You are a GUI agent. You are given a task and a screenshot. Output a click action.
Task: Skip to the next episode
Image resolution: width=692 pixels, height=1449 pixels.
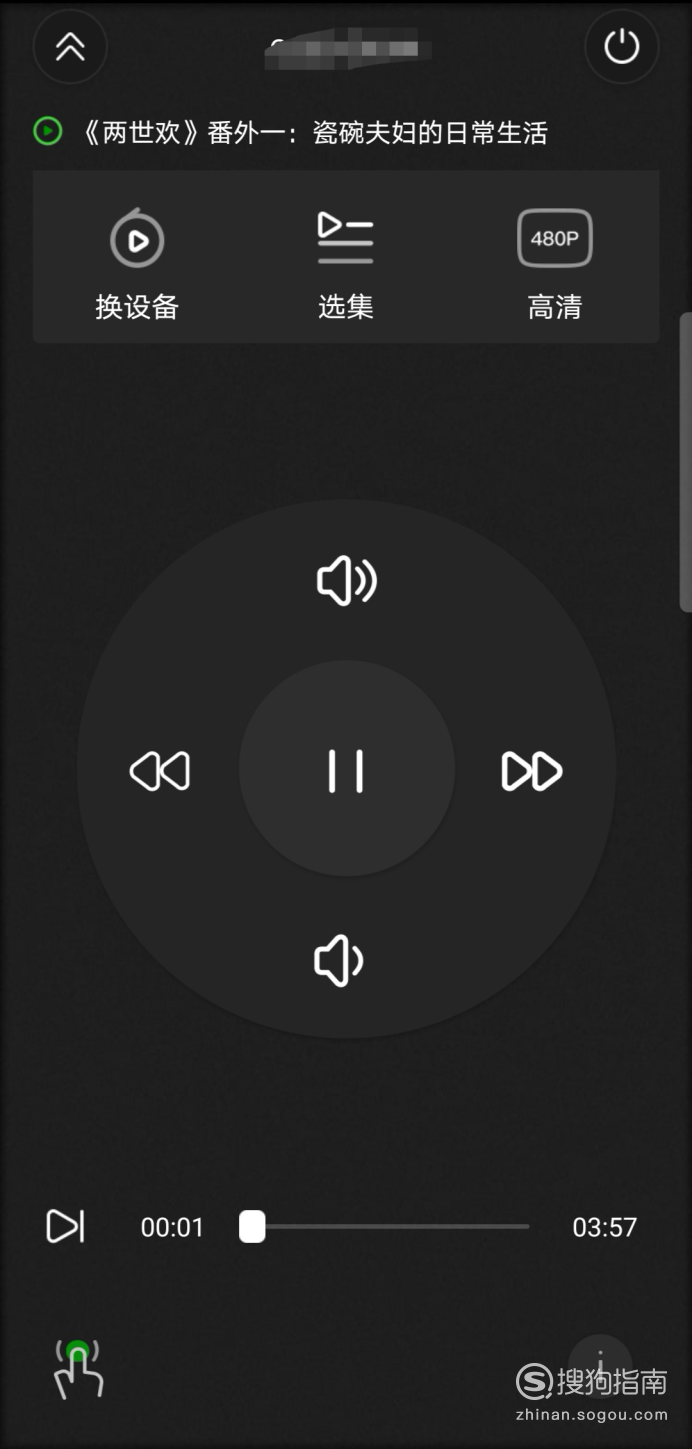[66, 1226]
